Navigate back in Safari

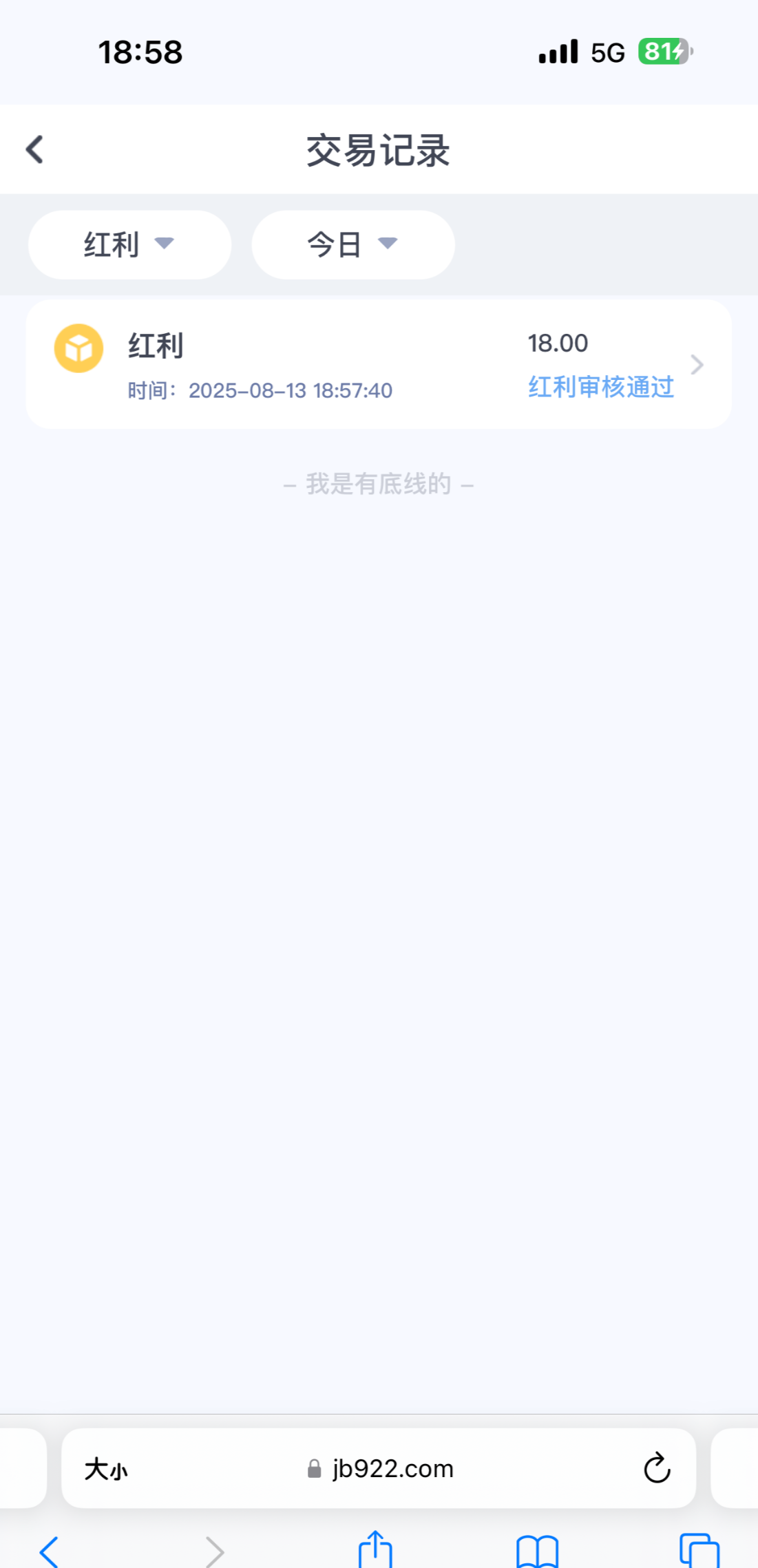(x=50, y=1551)
